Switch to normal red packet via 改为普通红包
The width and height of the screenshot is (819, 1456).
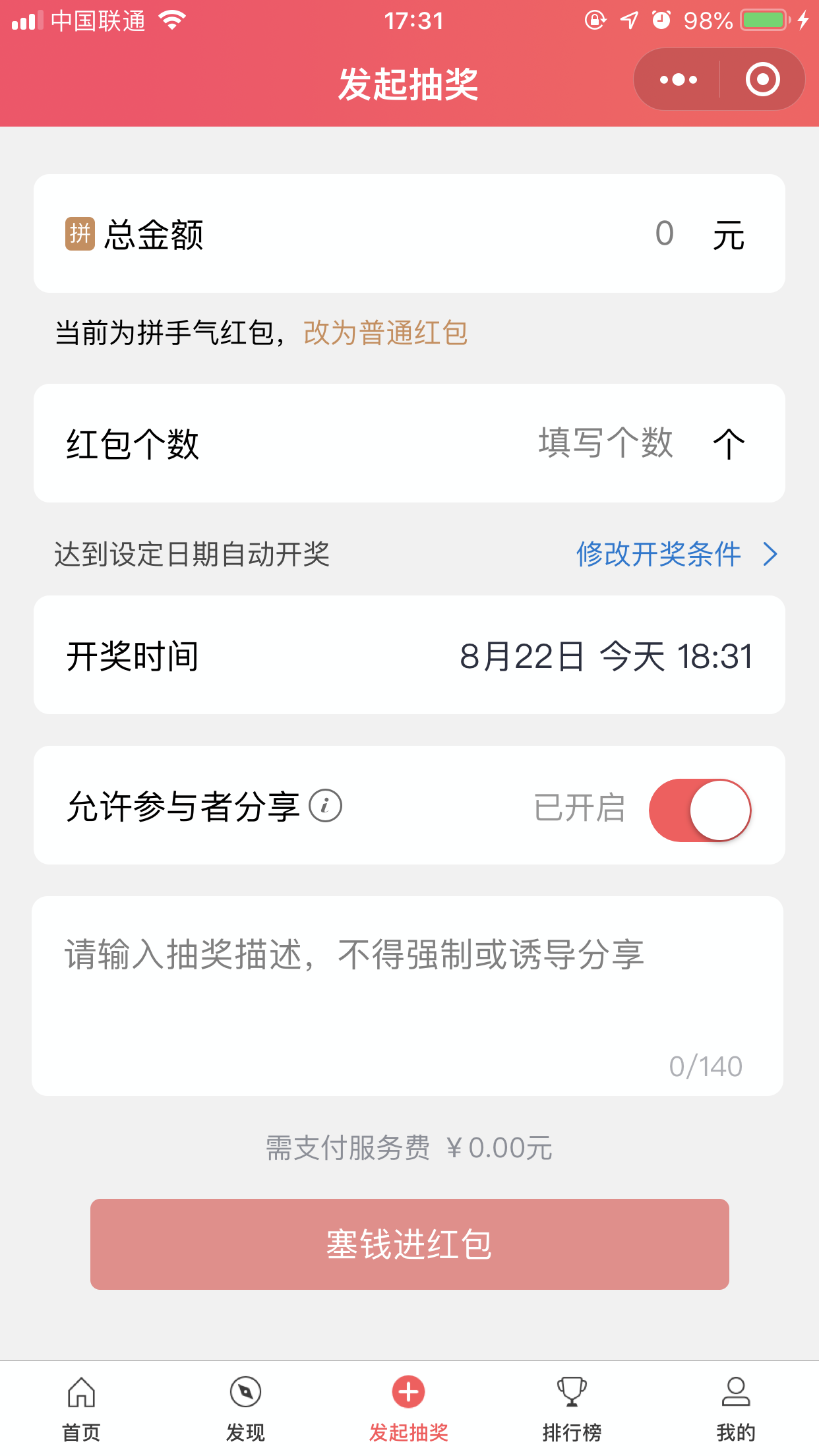pyautogui.click(x=386, y=333)
